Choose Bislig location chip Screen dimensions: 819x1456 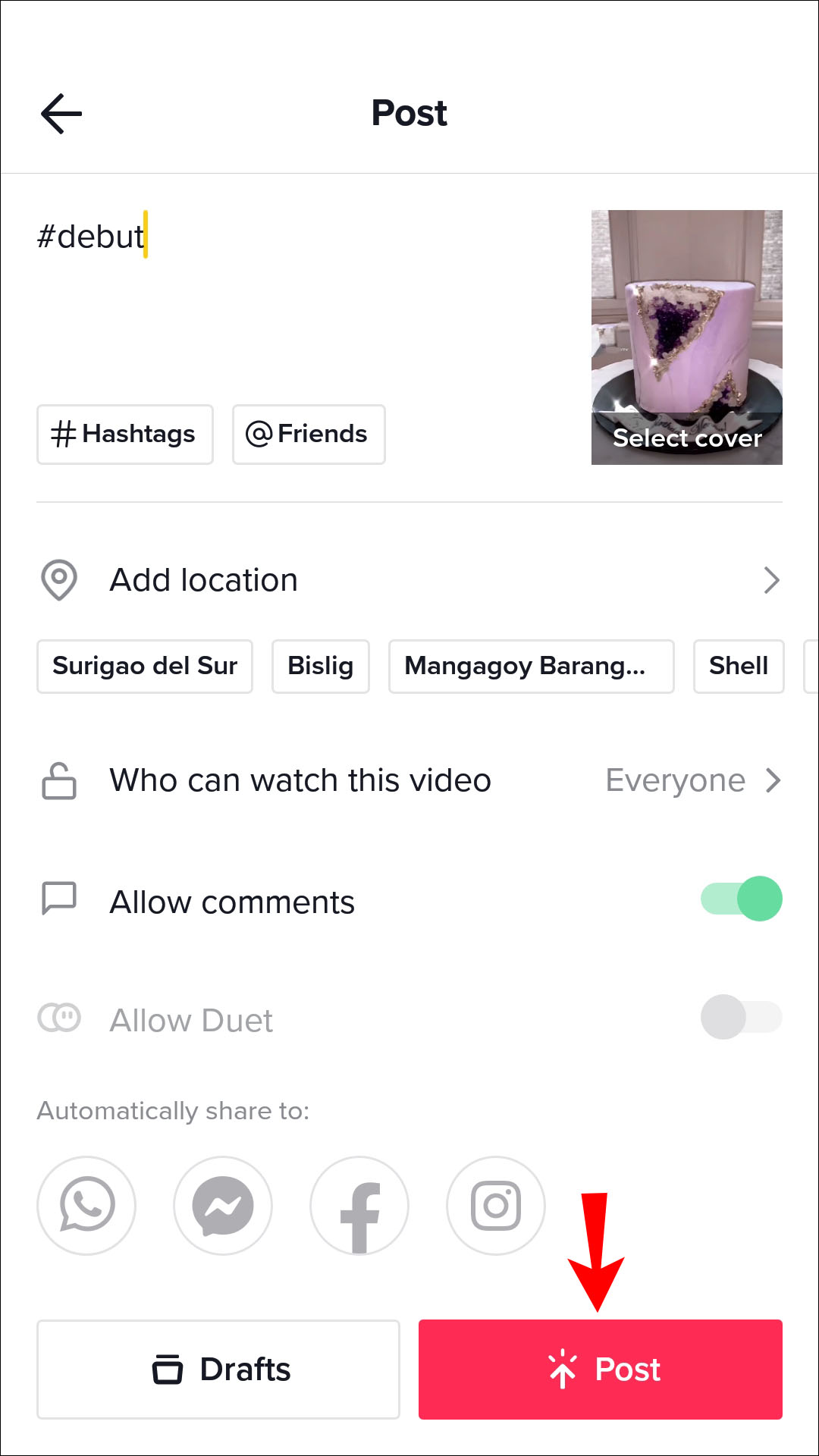click(x=321, y=667)
